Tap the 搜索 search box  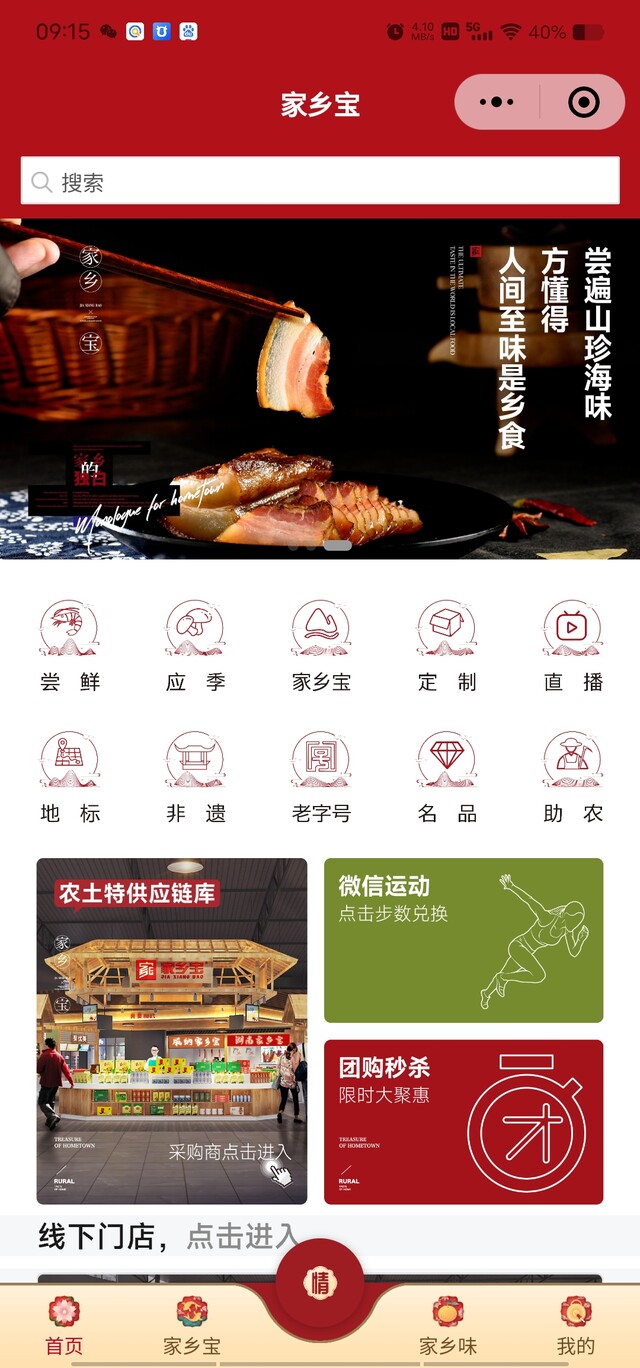[x=320, y=182]
